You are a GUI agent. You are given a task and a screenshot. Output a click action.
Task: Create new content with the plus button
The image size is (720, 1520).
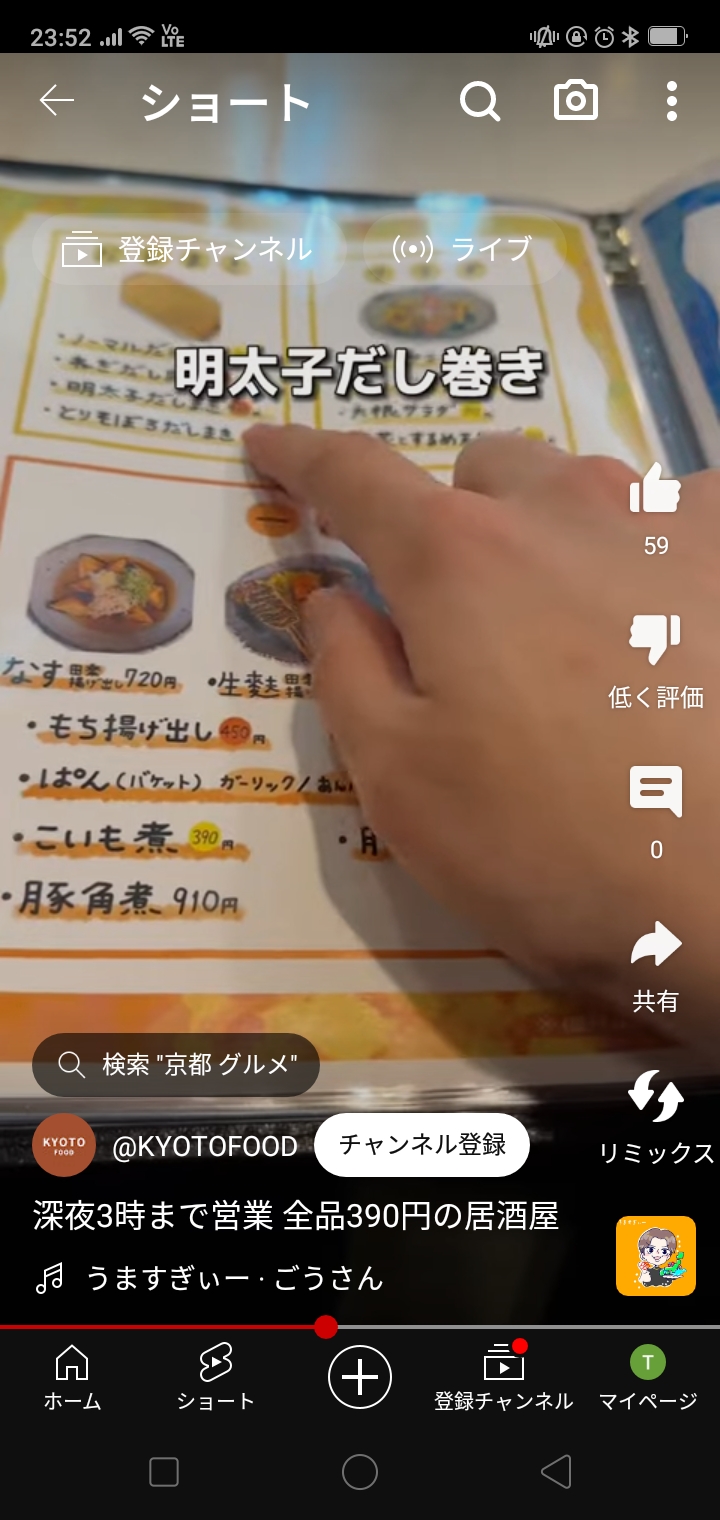tap(360, 1377)
